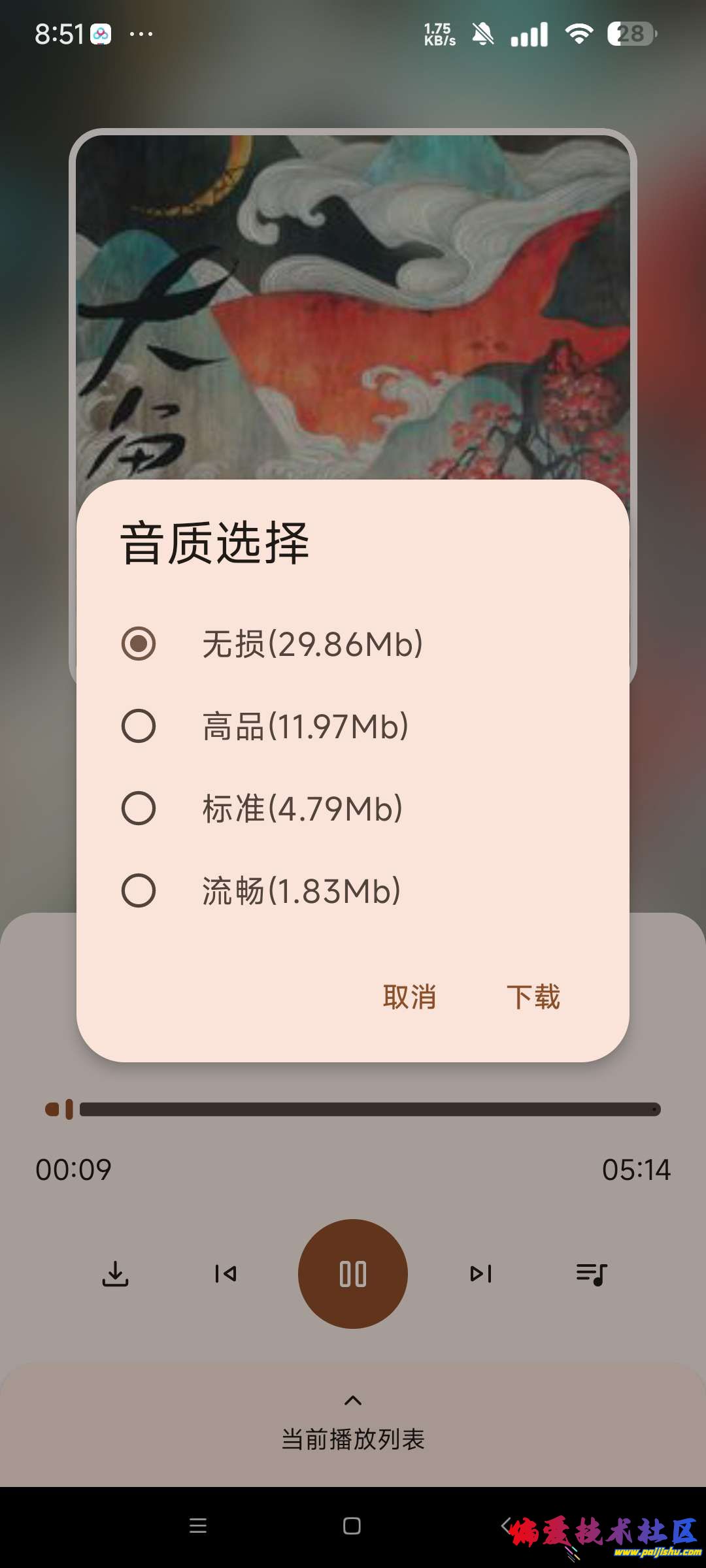Screen dimensions: 706x1568
Task: Pause the current song
Action: (352, 1274)
